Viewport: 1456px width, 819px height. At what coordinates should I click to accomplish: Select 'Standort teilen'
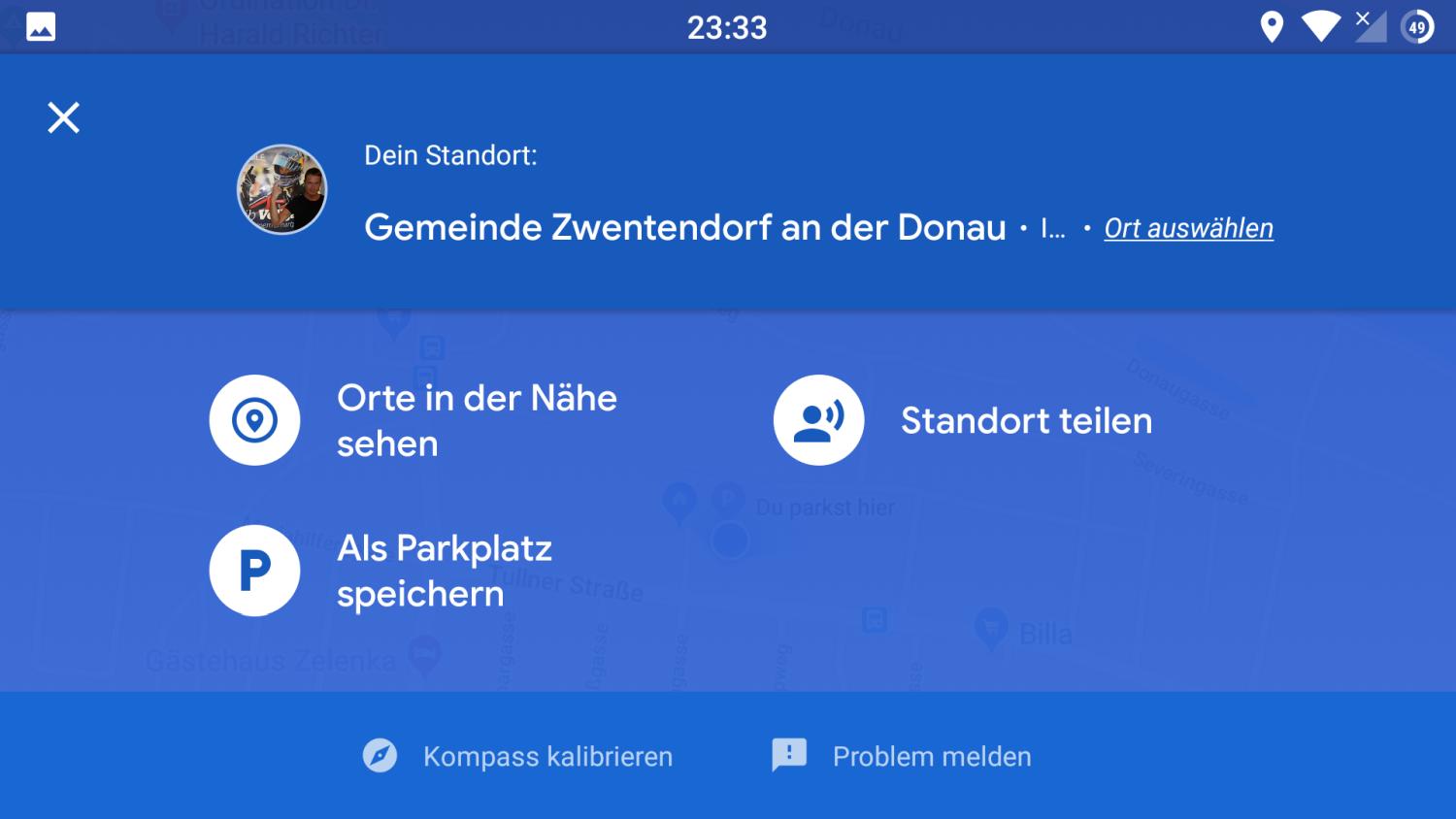tap(818, 420)
